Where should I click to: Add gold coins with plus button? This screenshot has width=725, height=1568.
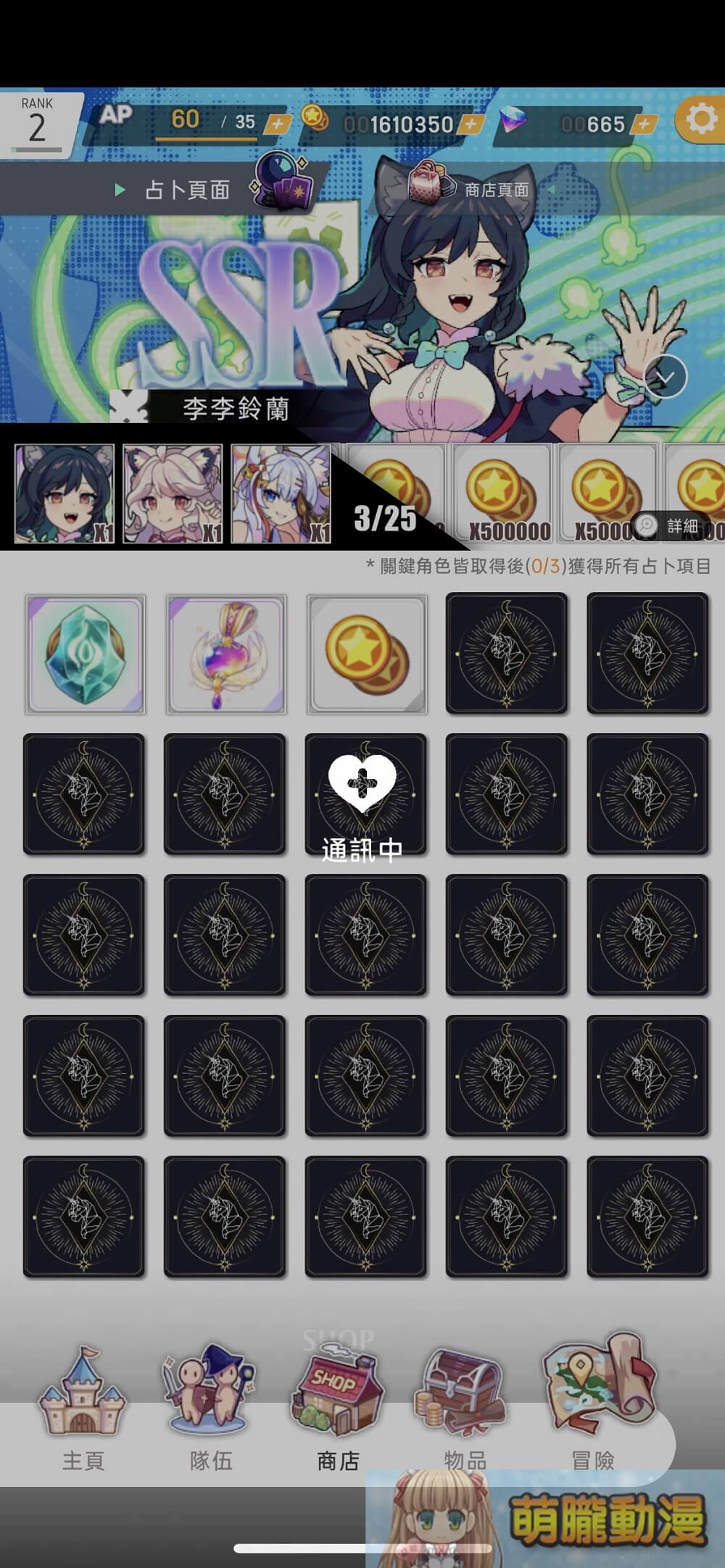(471, 125)
